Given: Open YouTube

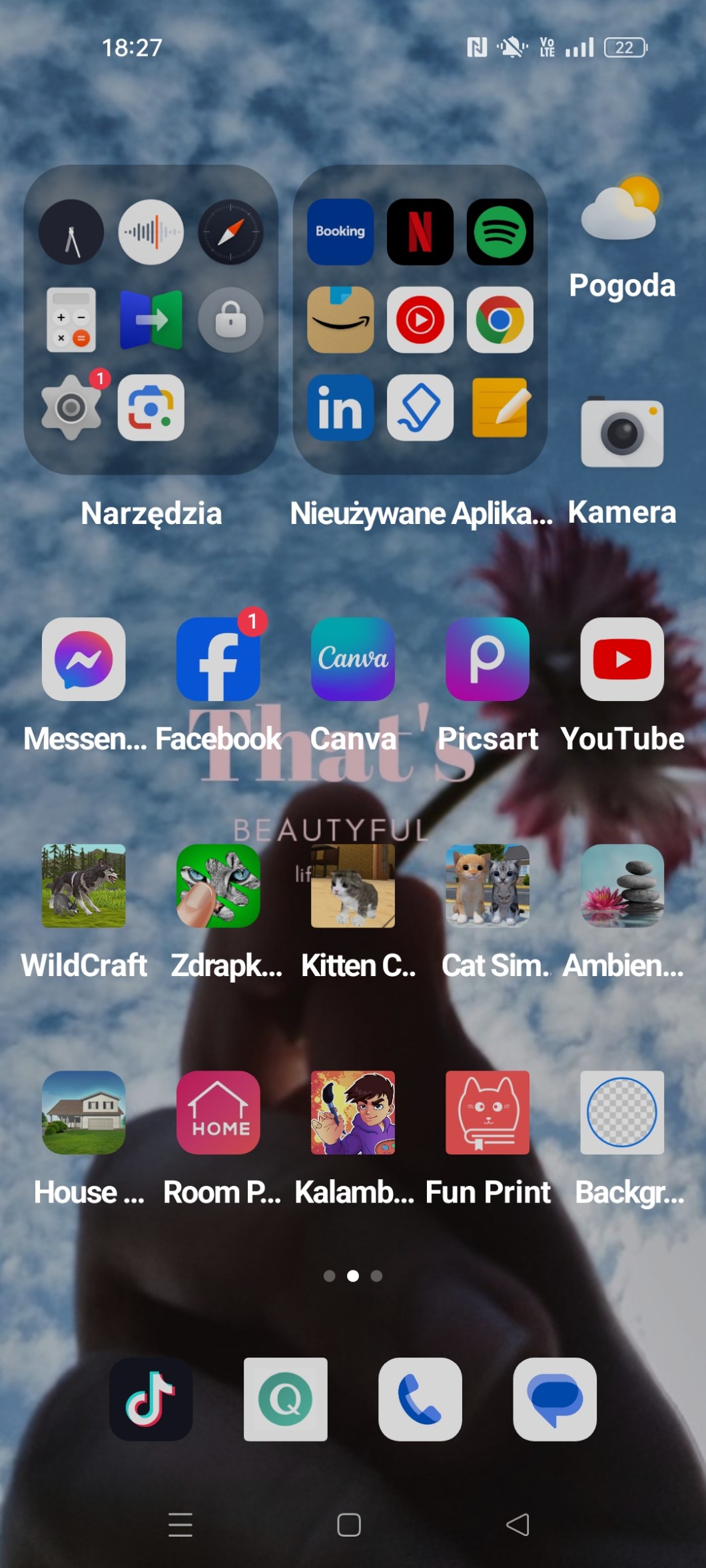Looking at the screenshot, I should click(622, 659).
